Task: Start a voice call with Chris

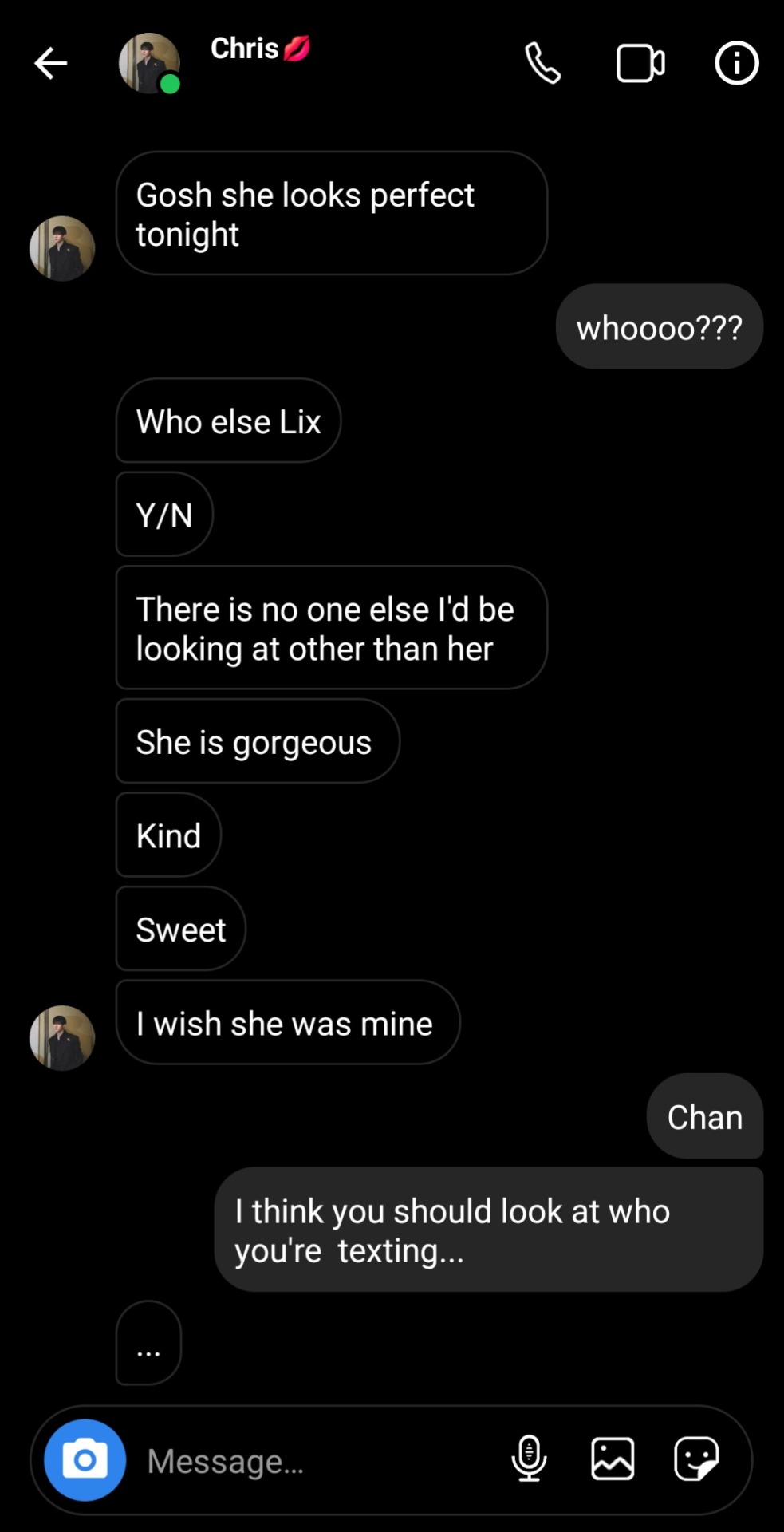Action: [542, 63]
